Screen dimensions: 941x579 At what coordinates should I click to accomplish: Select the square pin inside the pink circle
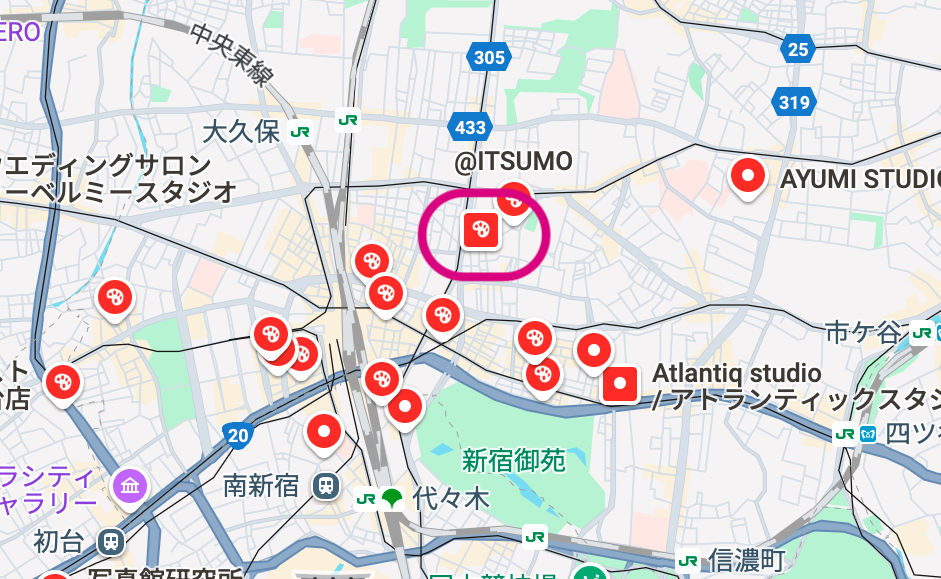481,230
